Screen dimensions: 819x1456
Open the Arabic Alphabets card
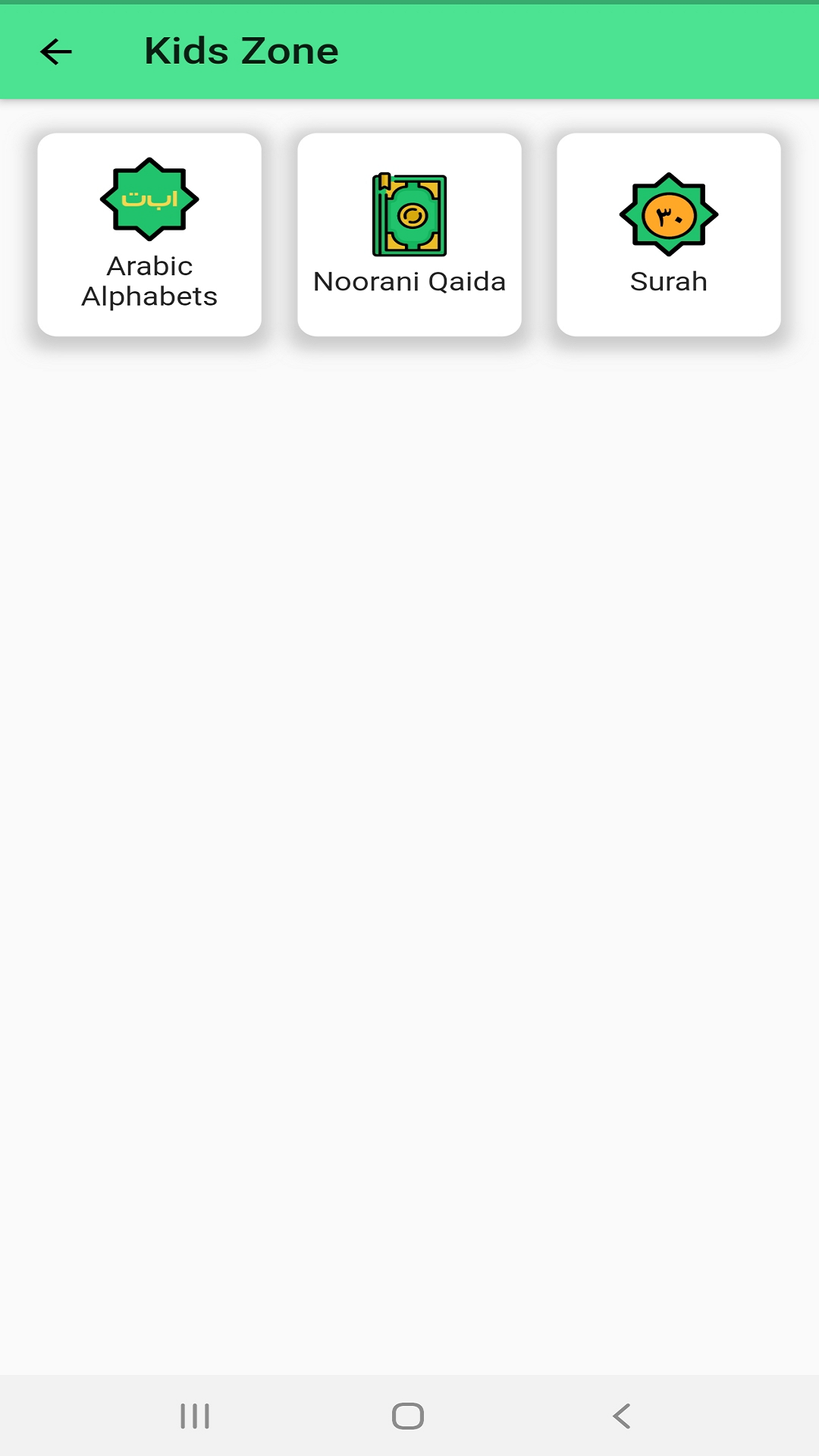(x=149, y=234)
